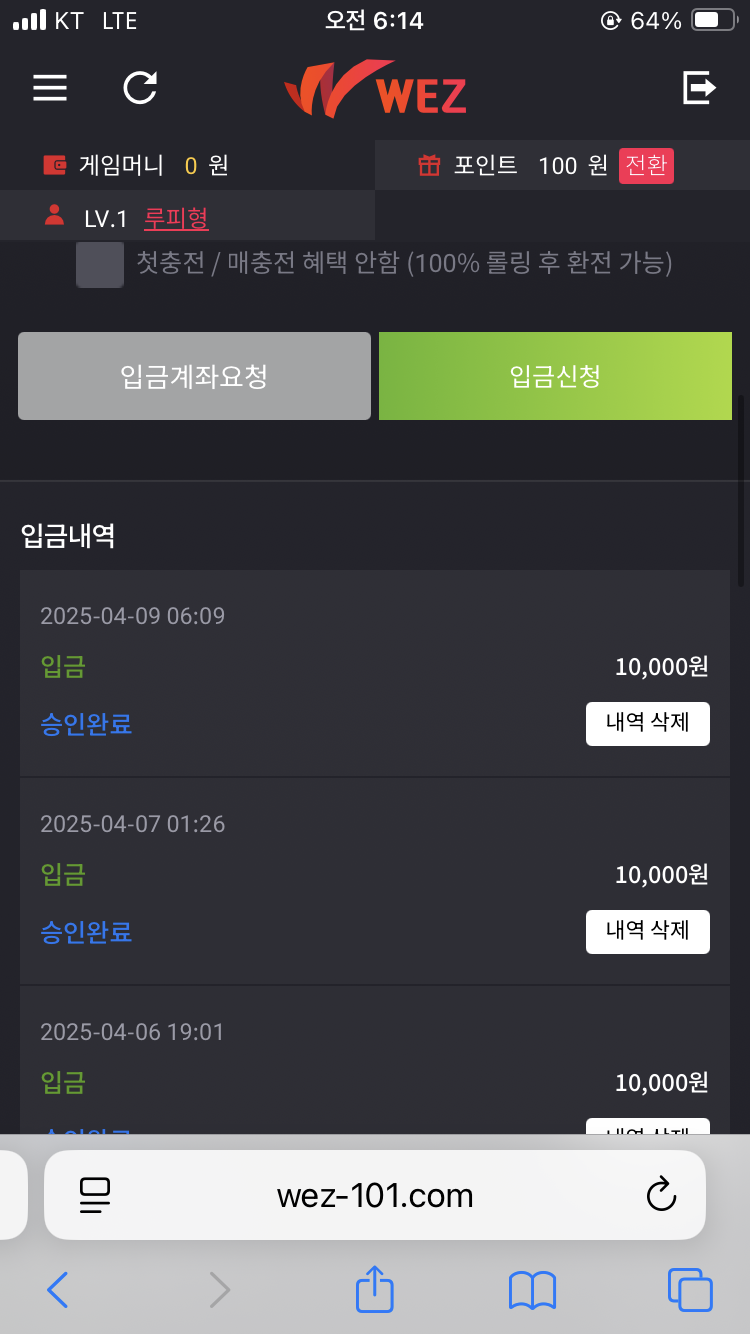
Task: Check the 첫충전 / 매충전 혜택 안함 box
Action: click(x=100, y=264)
